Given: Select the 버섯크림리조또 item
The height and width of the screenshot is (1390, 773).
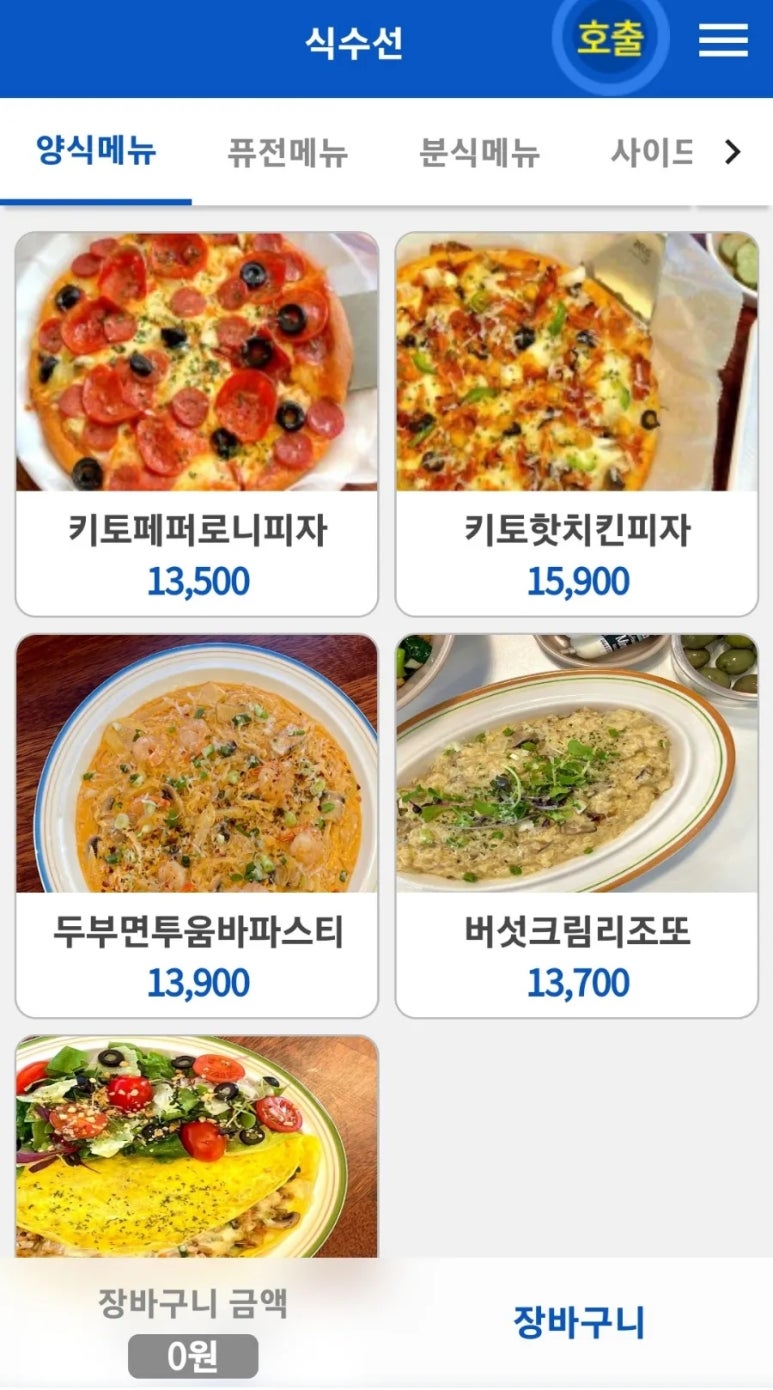Looking at the screenshot, I should click(x=577, y=825).
